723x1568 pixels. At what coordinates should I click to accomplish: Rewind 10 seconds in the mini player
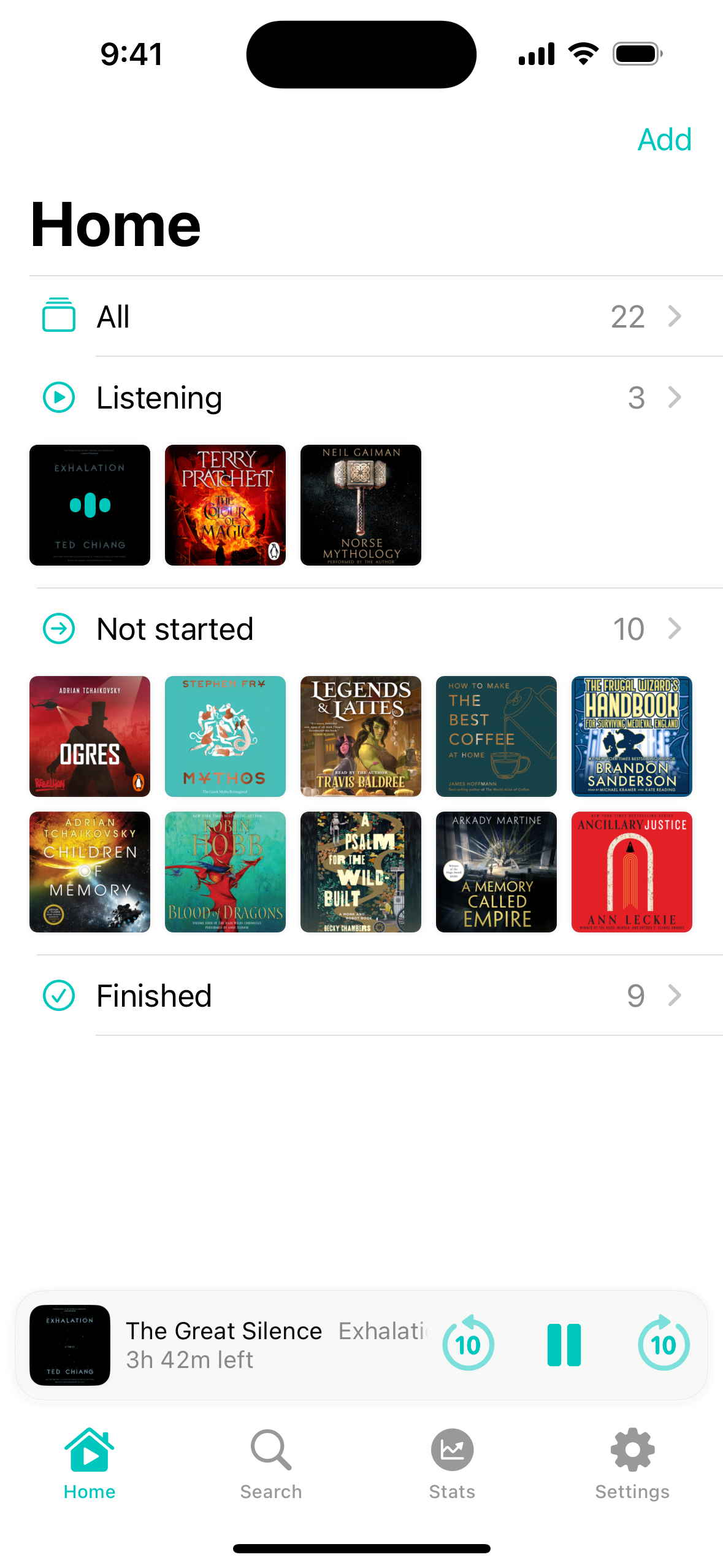coord(468,1345)
